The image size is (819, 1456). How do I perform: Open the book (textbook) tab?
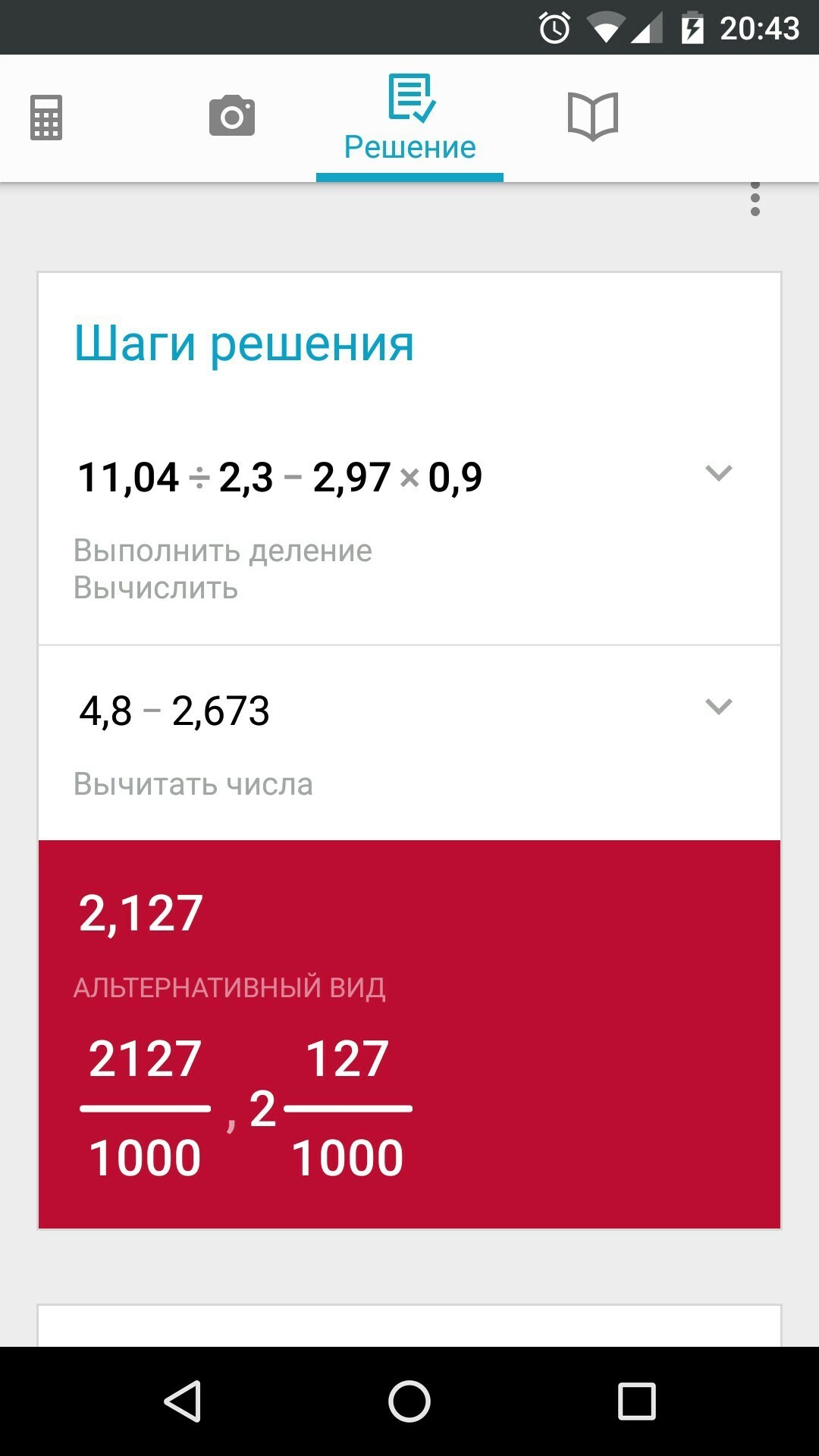593,116
